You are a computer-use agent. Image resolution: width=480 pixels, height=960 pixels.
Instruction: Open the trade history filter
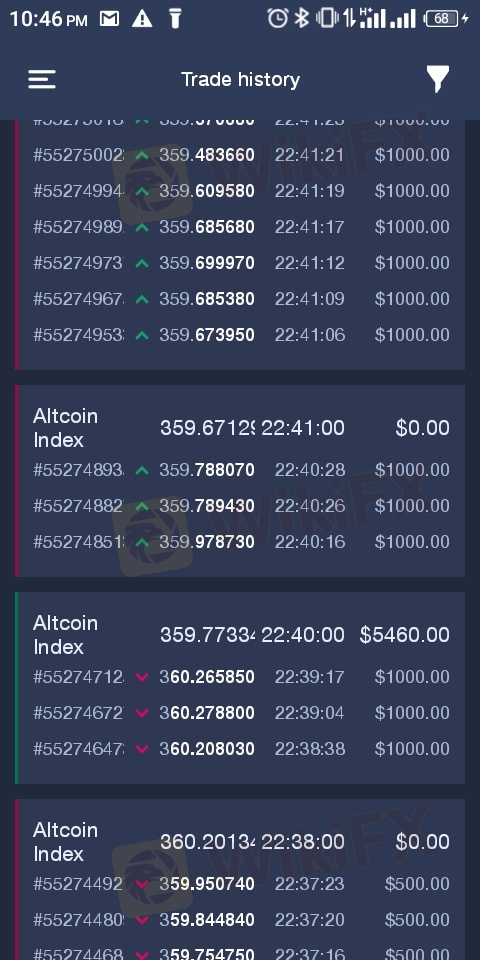[437, 80]
